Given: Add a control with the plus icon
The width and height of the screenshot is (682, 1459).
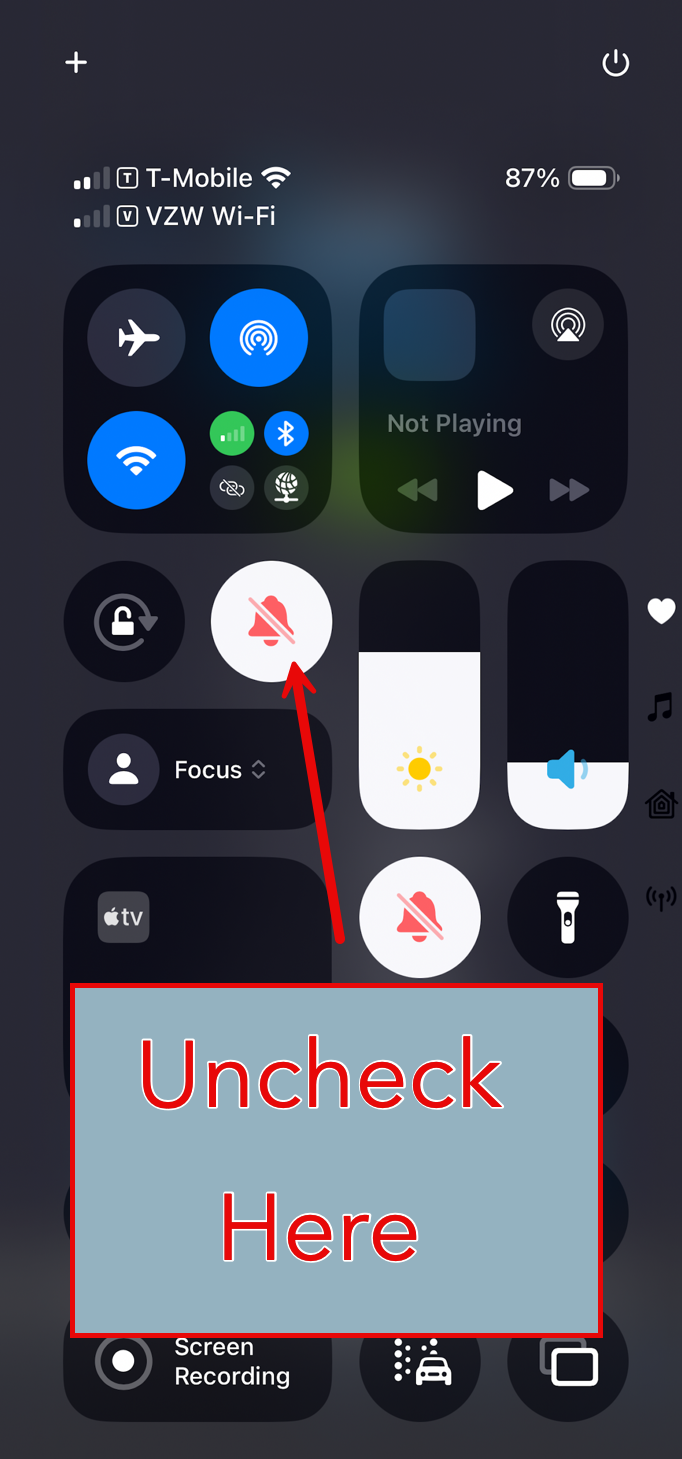Looking at the screenshot, I should pos(76,63).
